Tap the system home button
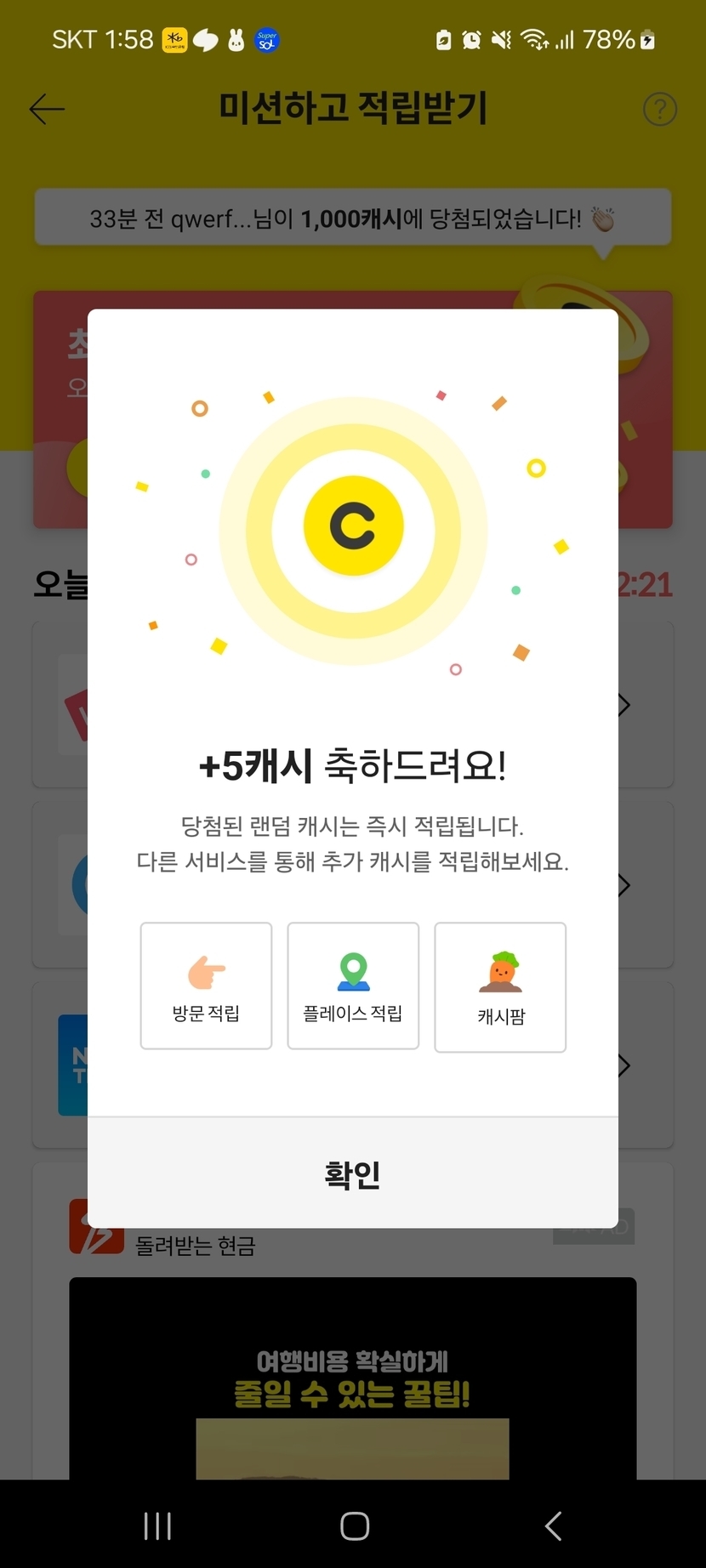The height and width of the screenshot is (1568, 706). pos(354,1525)
